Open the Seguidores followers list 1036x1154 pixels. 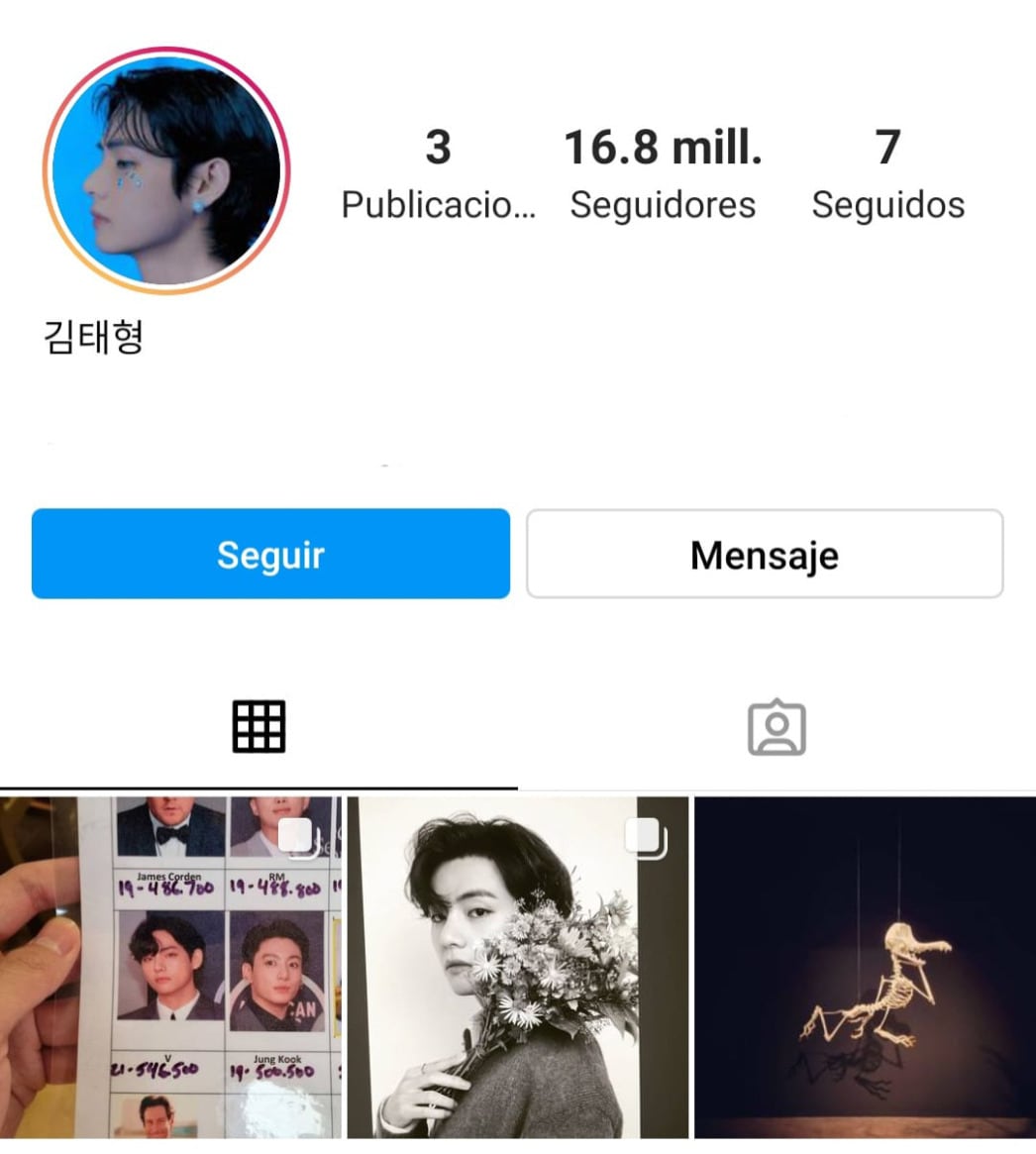(663, 174)
